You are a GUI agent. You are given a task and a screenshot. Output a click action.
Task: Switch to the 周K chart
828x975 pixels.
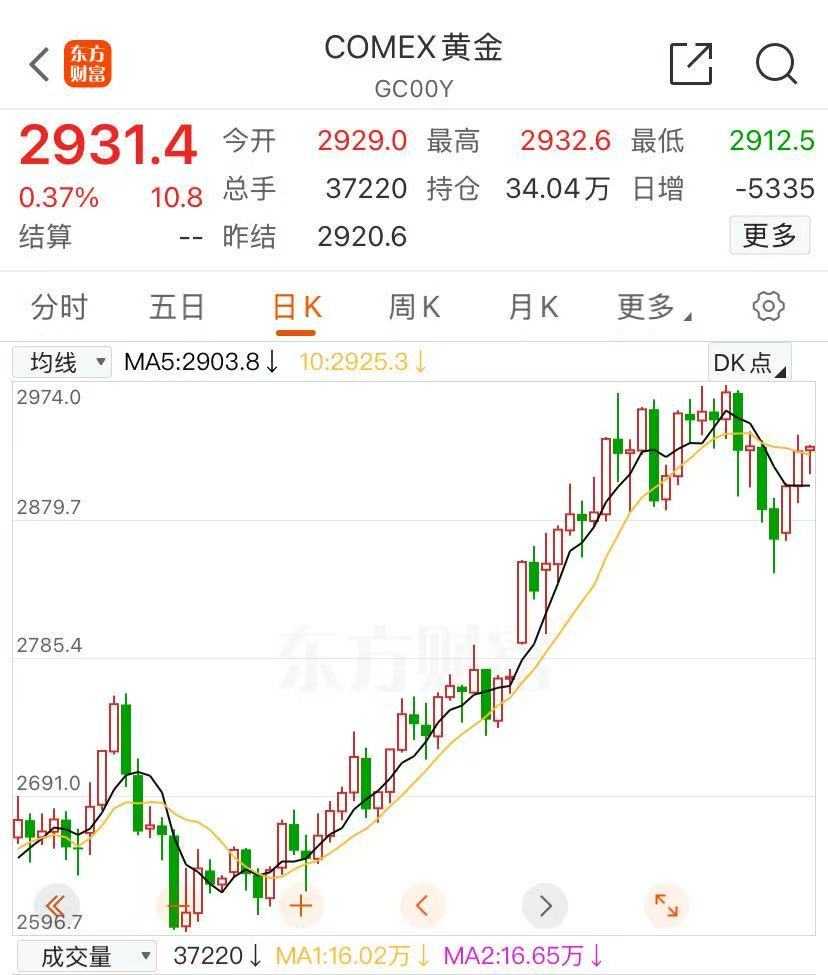[x=414, y=307]
